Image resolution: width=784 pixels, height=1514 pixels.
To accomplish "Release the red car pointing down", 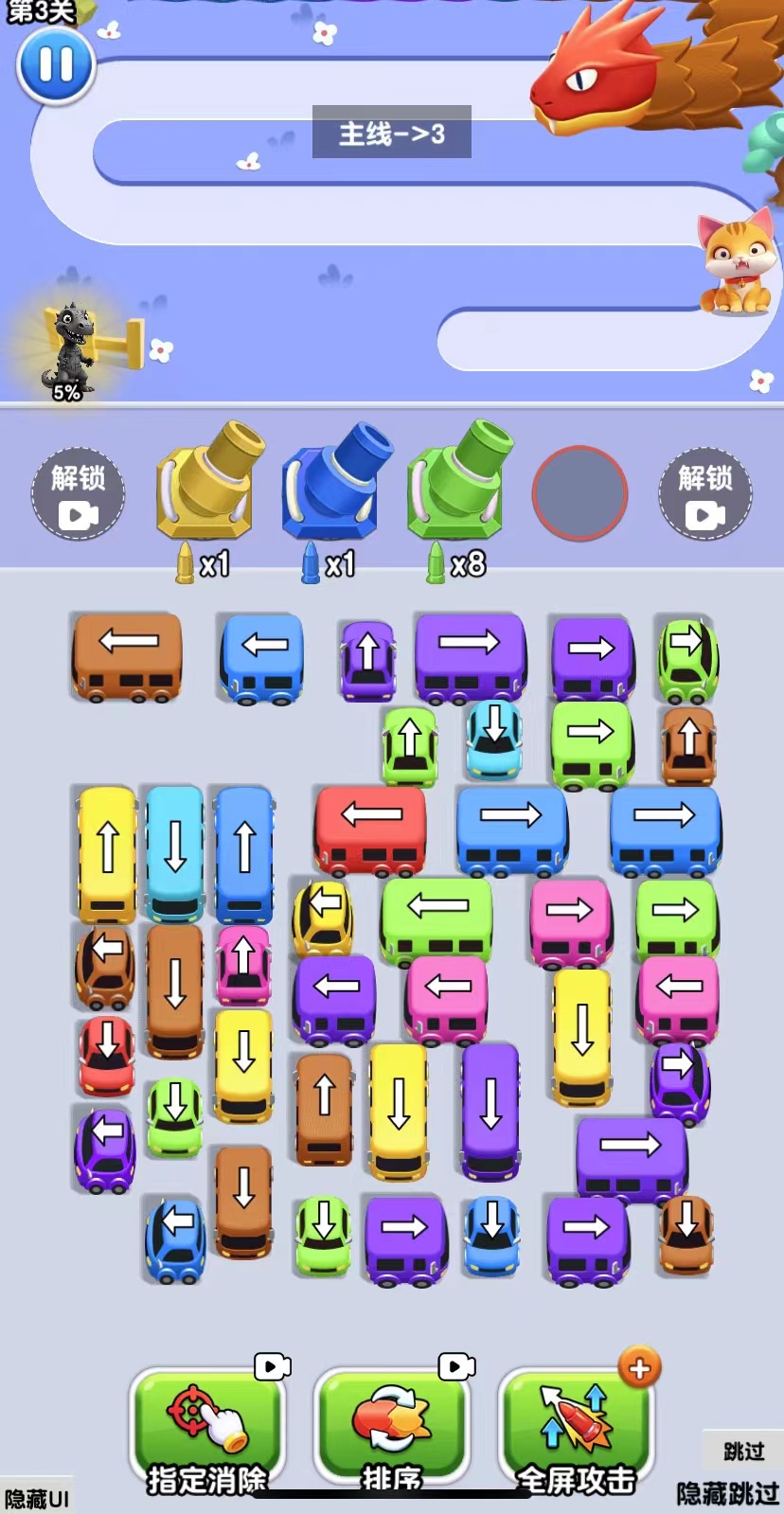I will [107, 1053].
